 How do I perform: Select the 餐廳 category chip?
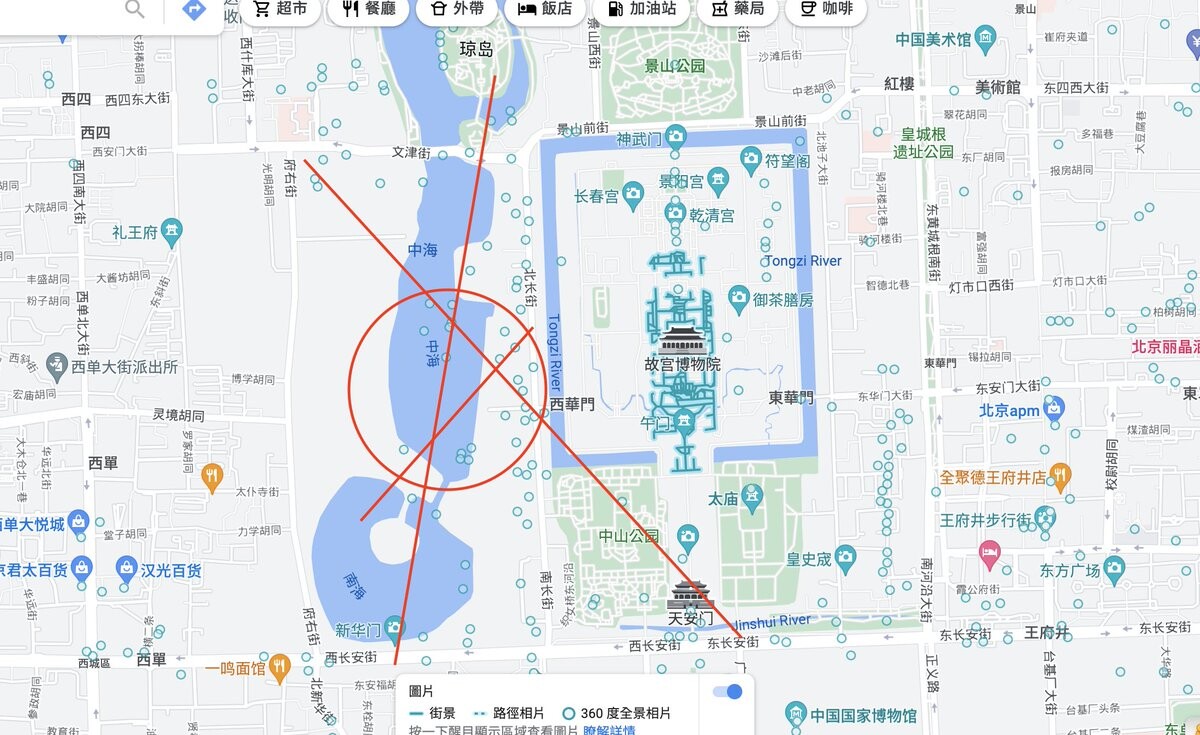(369, 10)
